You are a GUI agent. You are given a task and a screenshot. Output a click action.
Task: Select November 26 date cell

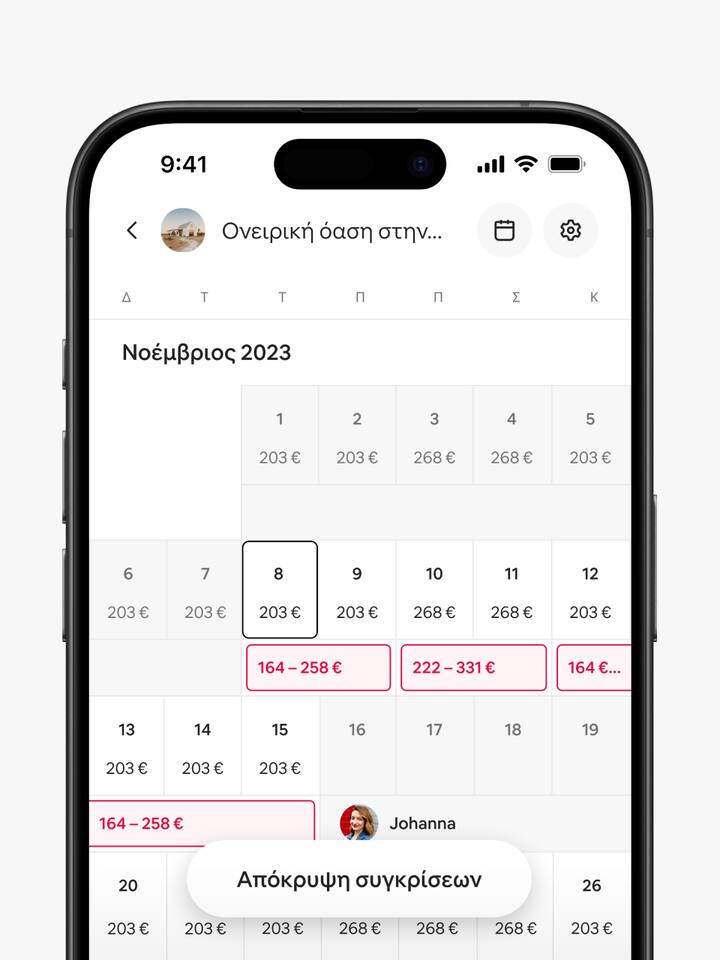(592, 905)
